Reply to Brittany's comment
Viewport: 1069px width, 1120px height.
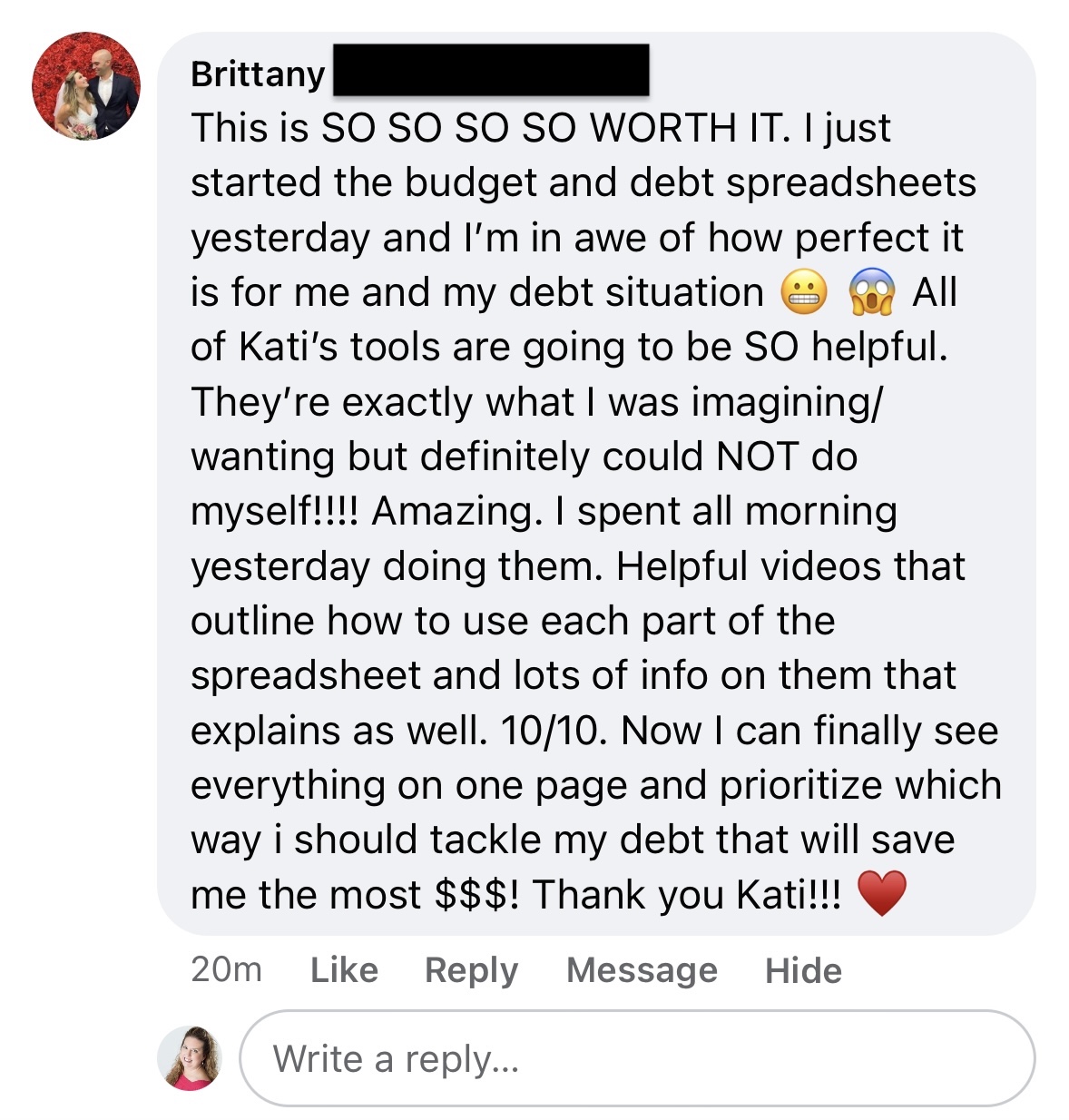click(x=471, y=970)
